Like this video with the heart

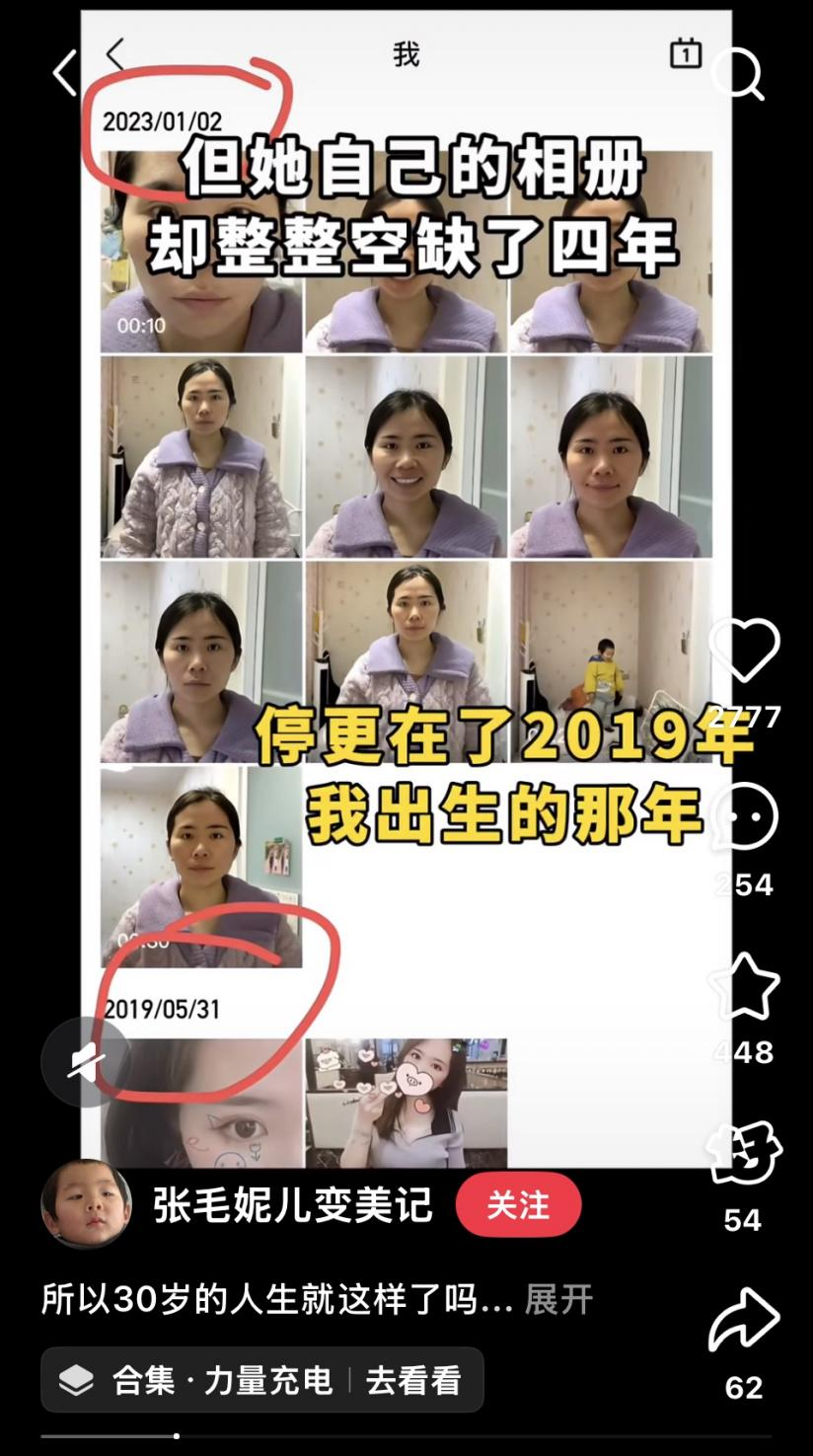[744, 651]
